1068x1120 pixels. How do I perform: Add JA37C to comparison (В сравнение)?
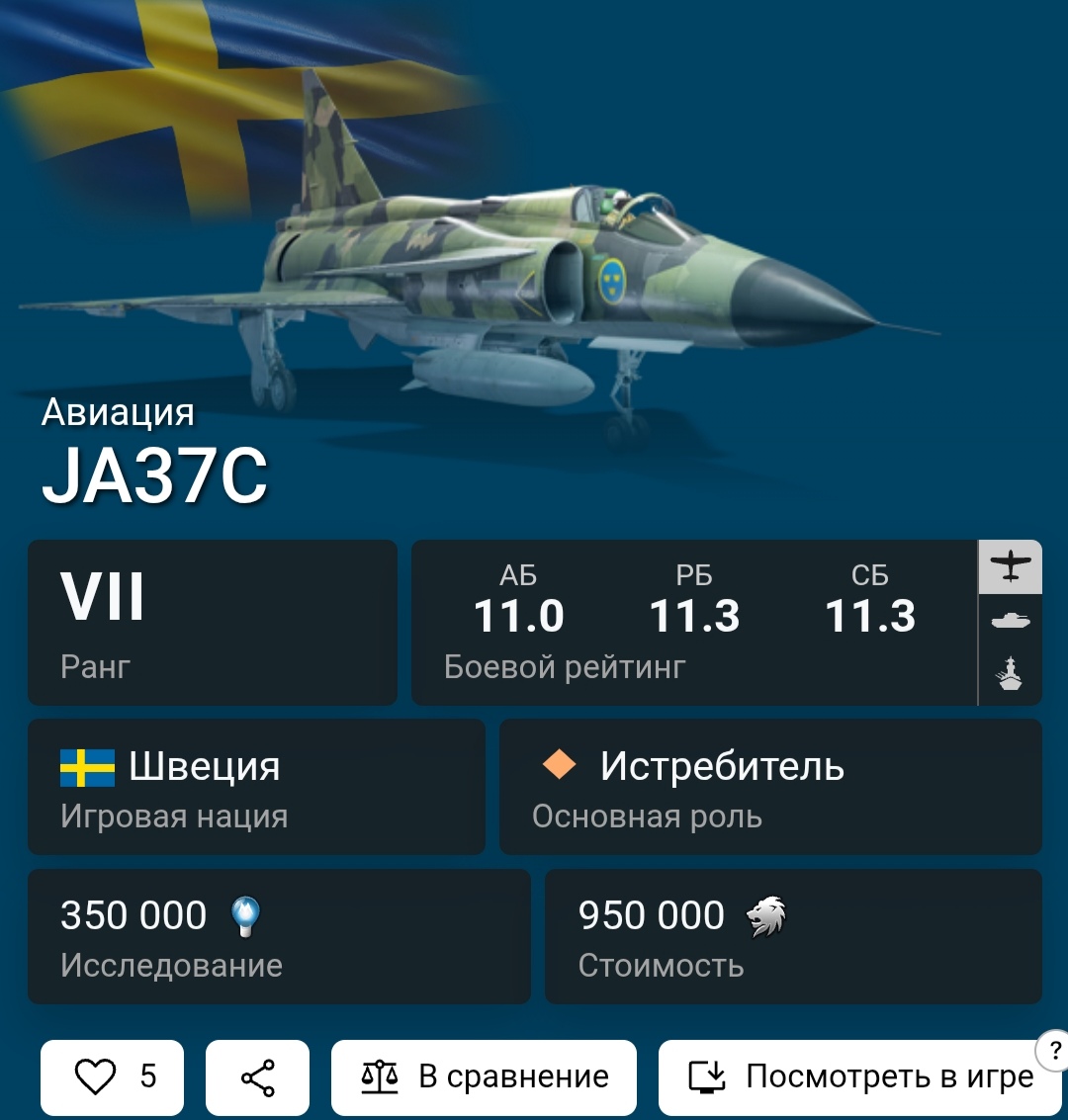tap(484, 1077)
